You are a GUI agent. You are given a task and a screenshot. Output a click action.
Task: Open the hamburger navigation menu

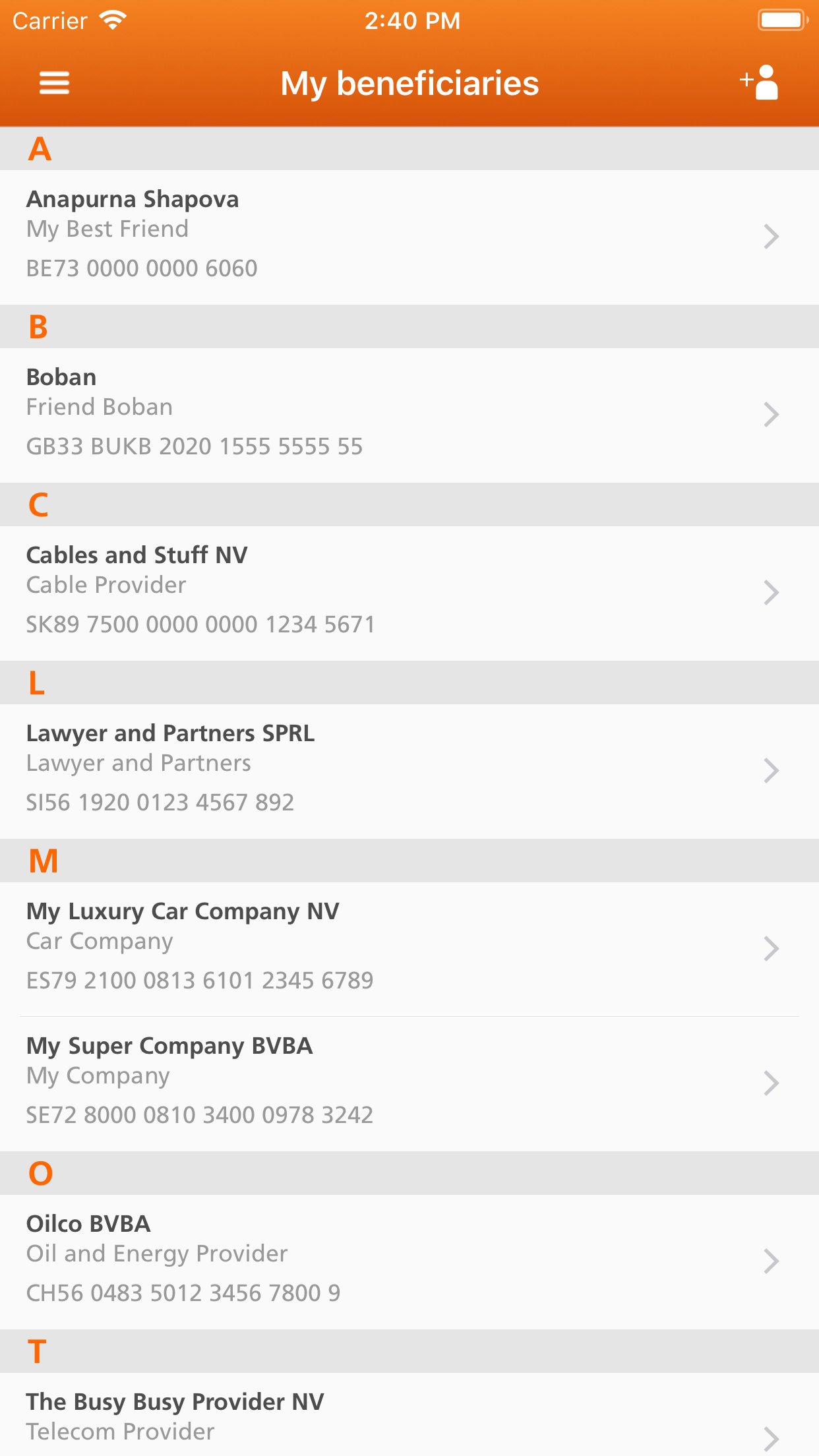point(54,82)
